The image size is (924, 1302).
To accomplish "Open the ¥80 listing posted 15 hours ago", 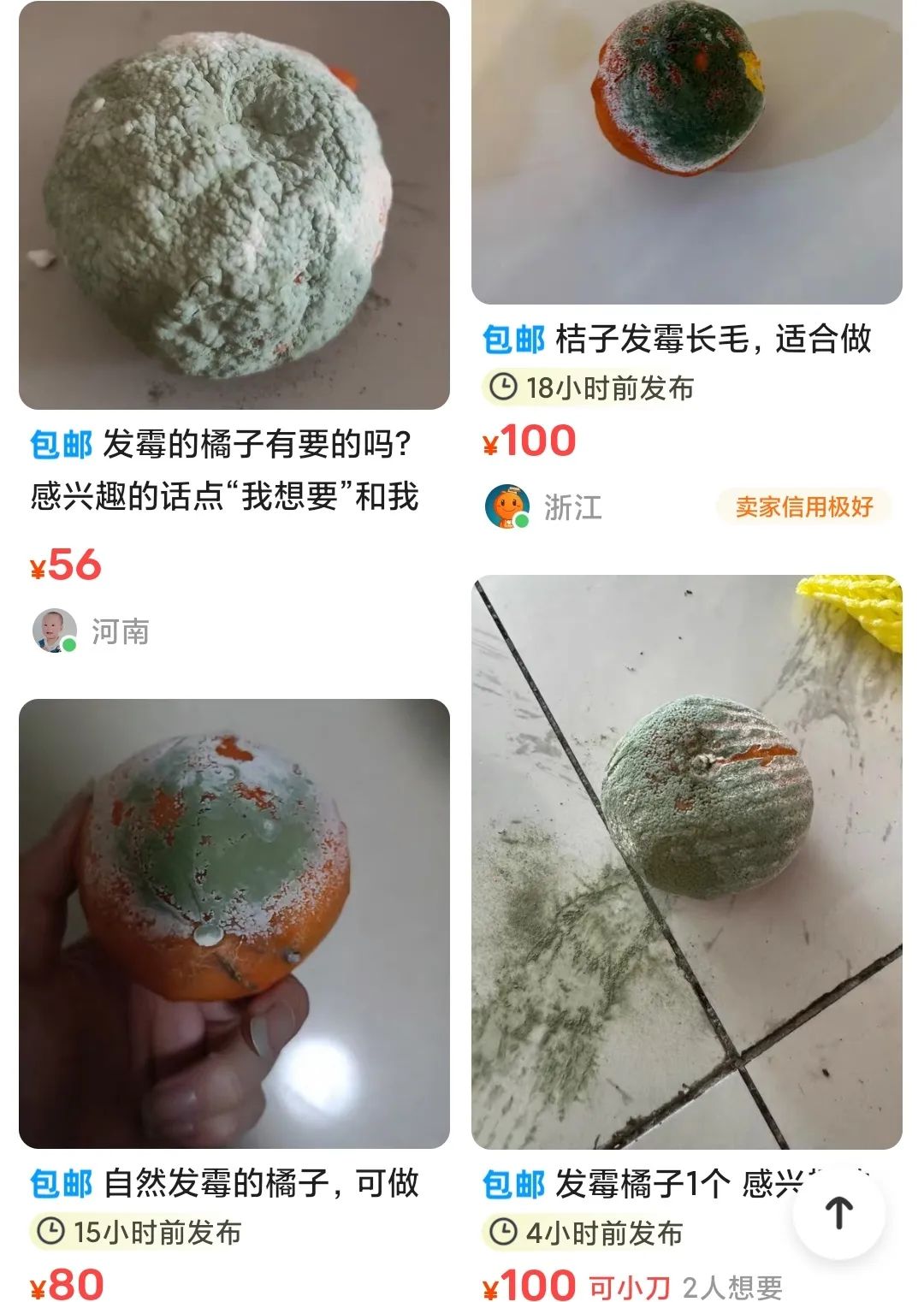I will [234, 924].
